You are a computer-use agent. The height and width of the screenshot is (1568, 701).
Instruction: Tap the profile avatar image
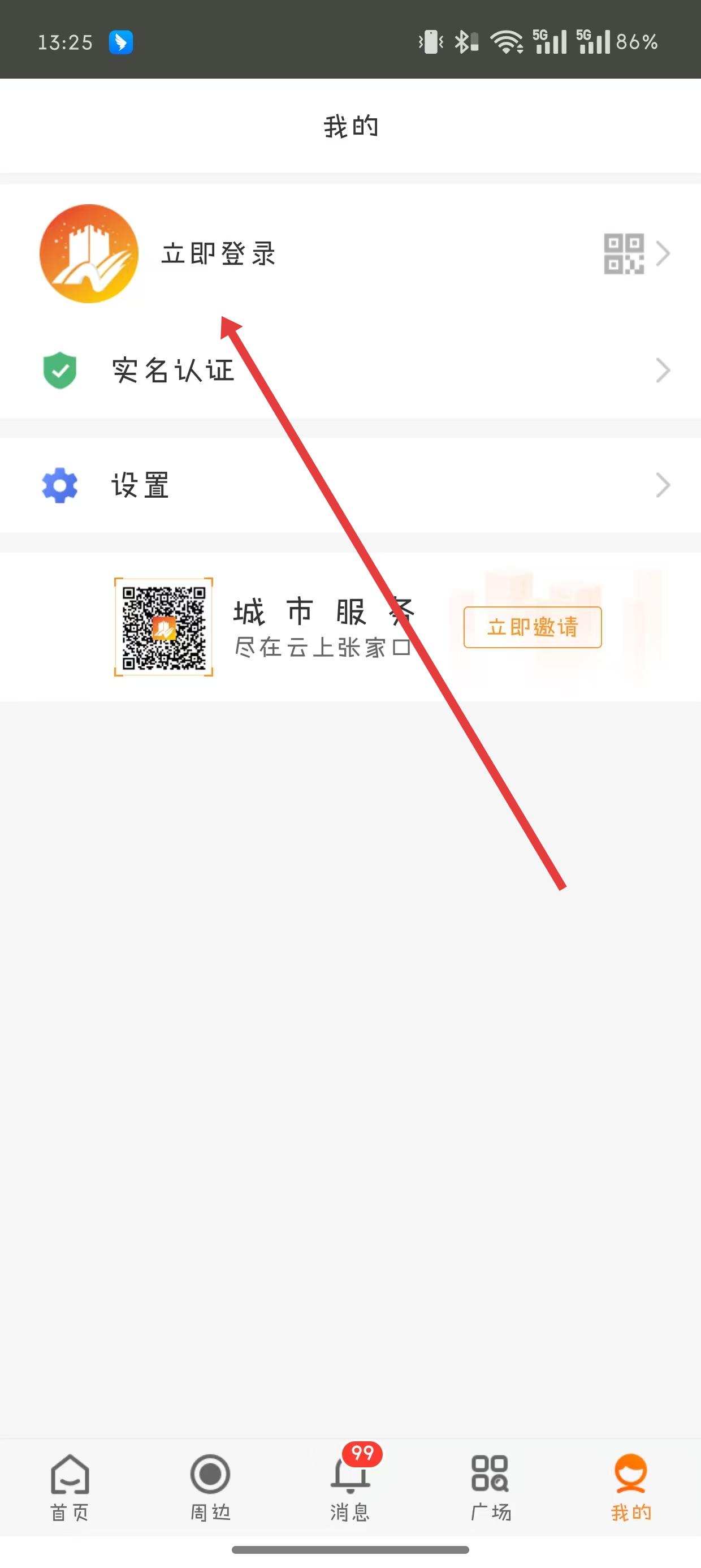[89, 254]
